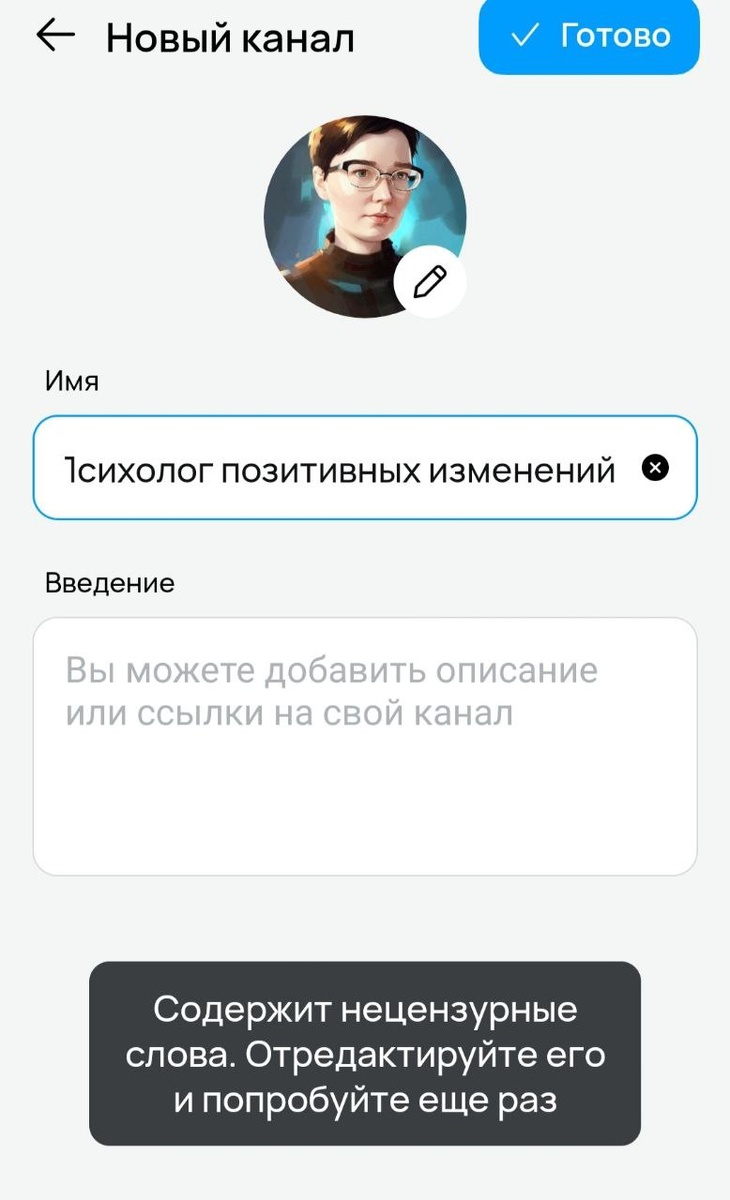Click the Имя field label
The image size is (730, 1200).
click(69, 381)
